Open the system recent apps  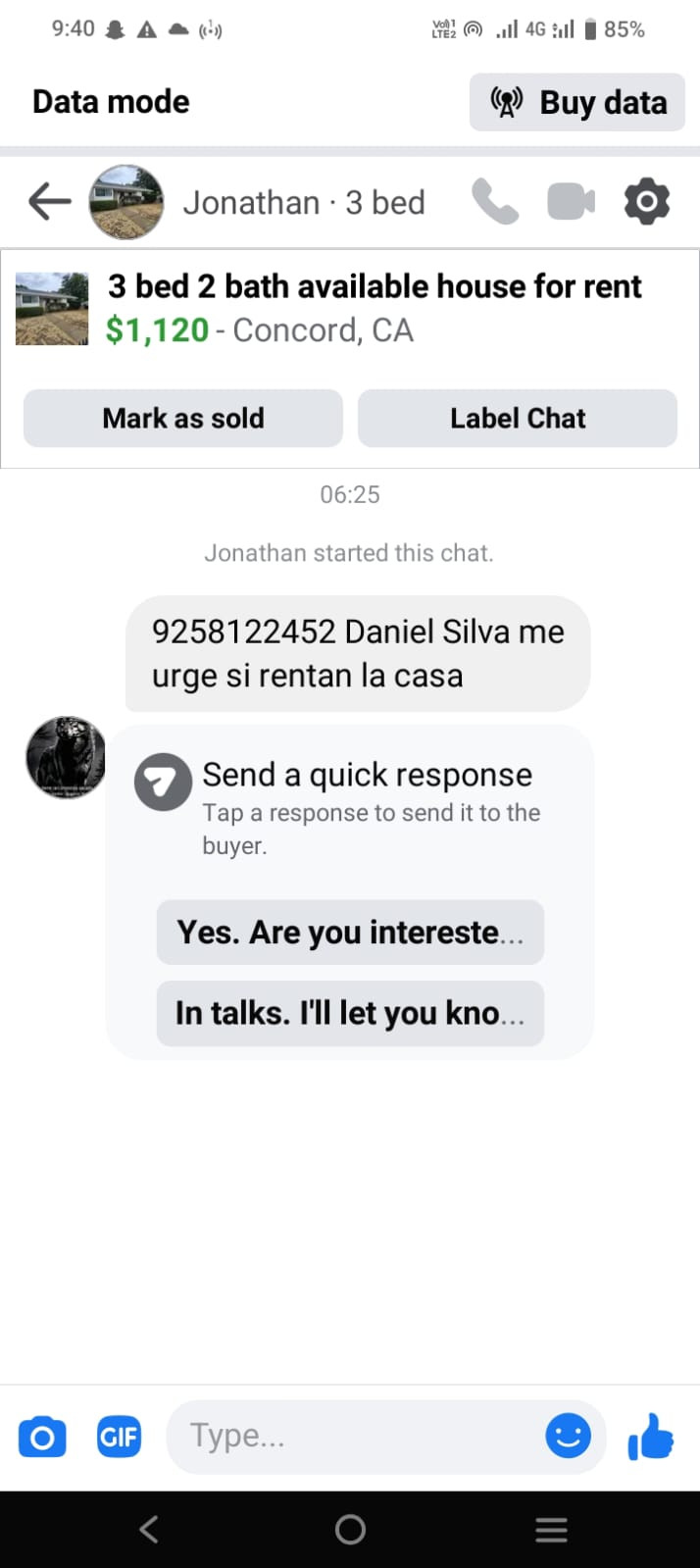551,1529
